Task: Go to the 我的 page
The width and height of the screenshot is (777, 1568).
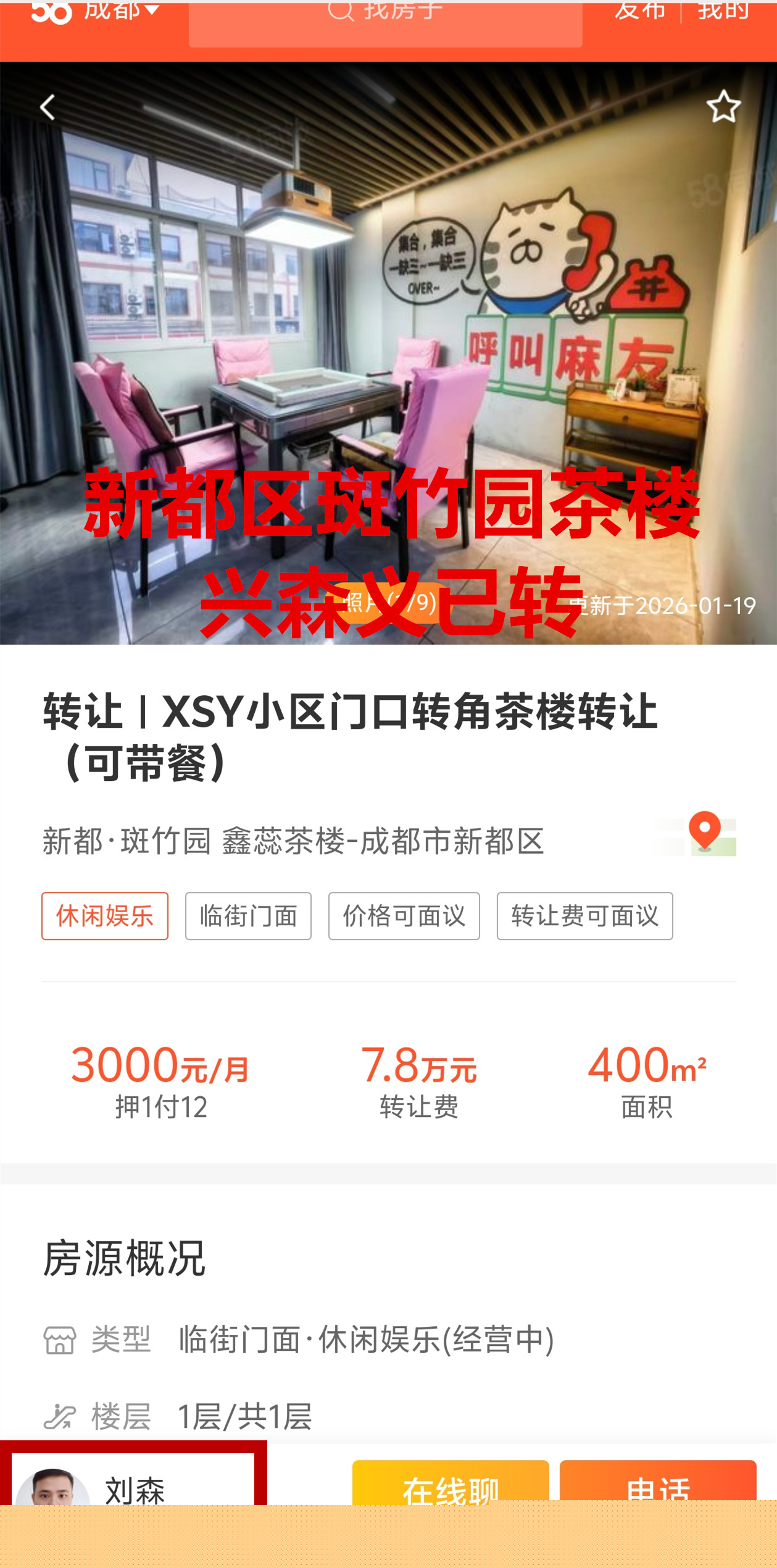Action: (723, 11)
